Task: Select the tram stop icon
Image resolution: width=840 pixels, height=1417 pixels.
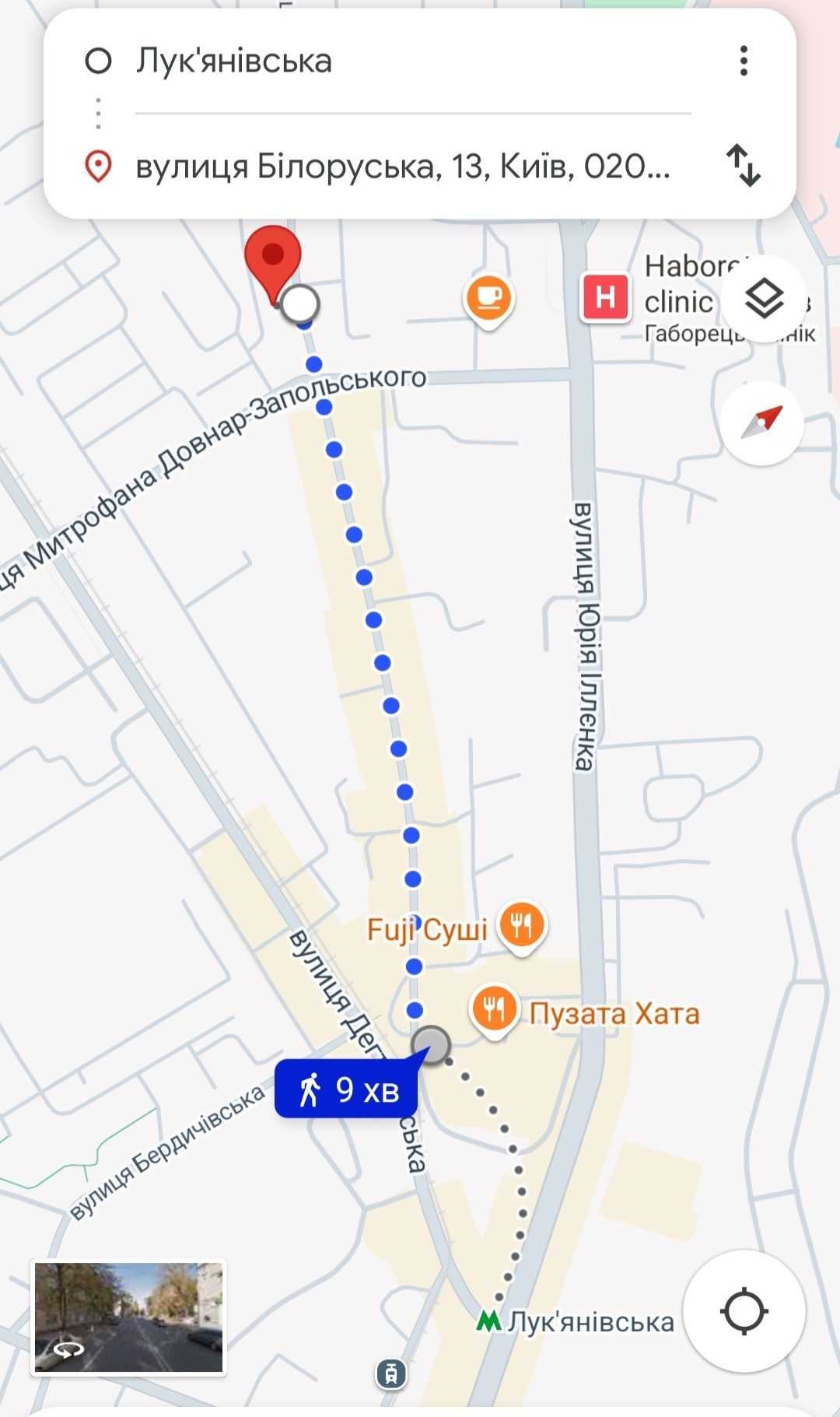Action: 391,1373
